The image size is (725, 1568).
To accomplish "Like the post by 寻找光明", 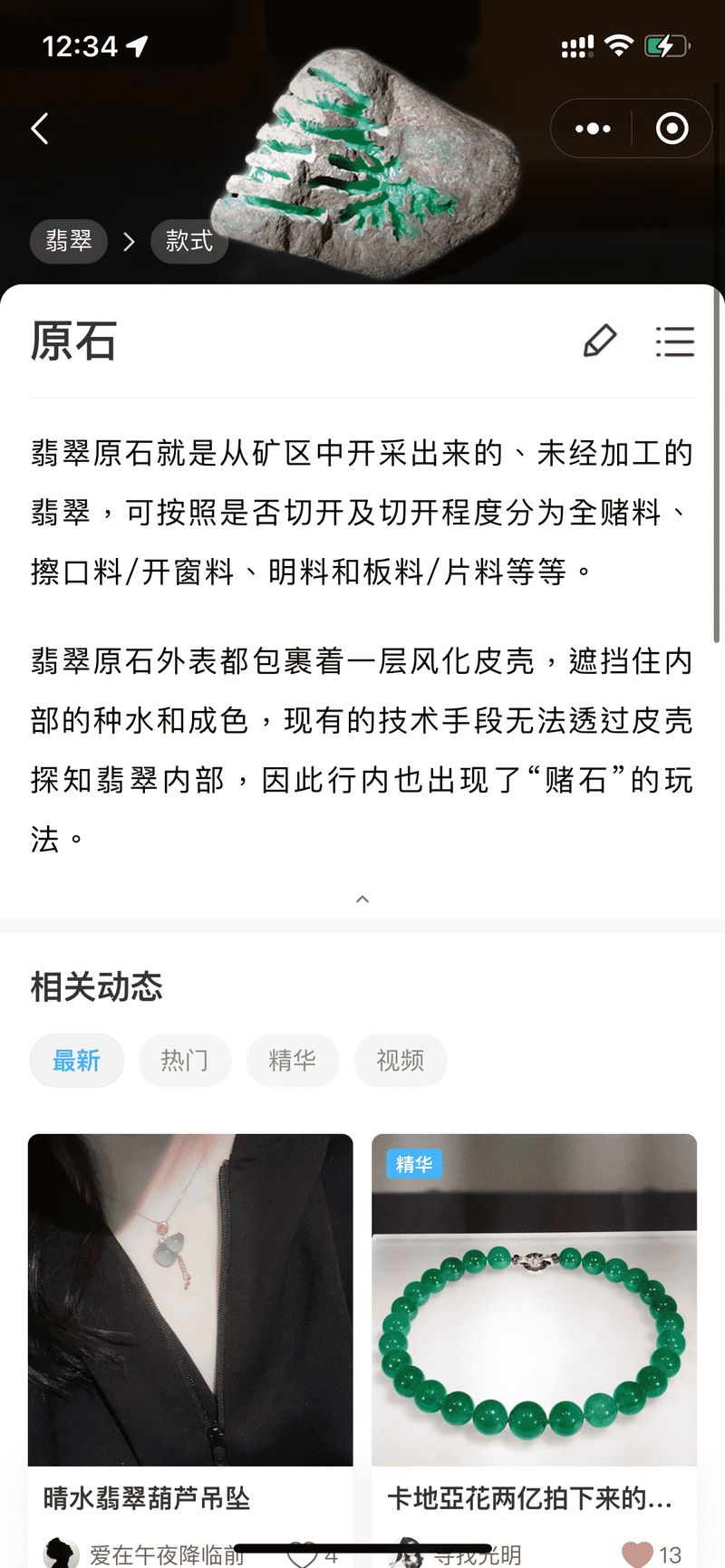I will click(x=638, y=1554).
